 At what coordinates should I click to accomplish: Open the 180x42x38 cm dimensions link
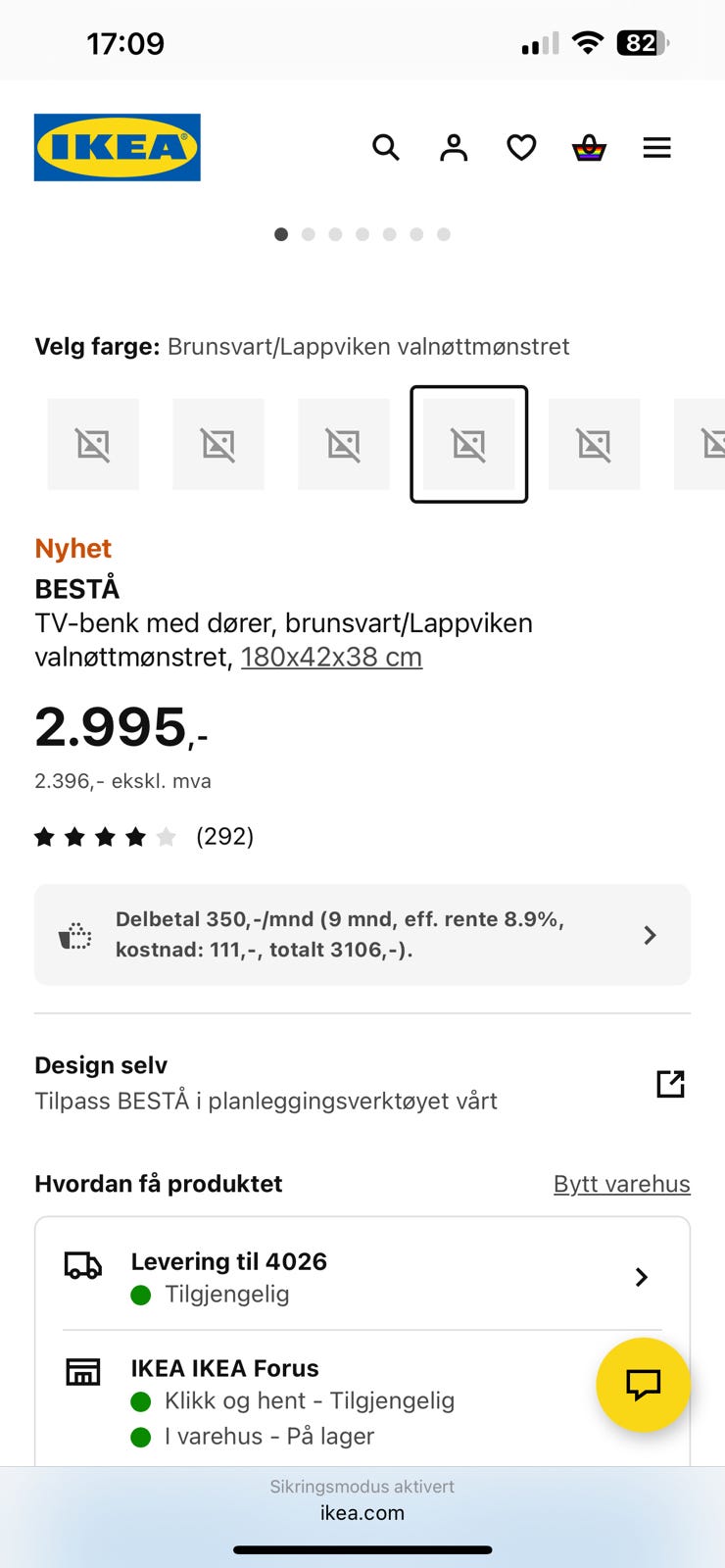331,656
